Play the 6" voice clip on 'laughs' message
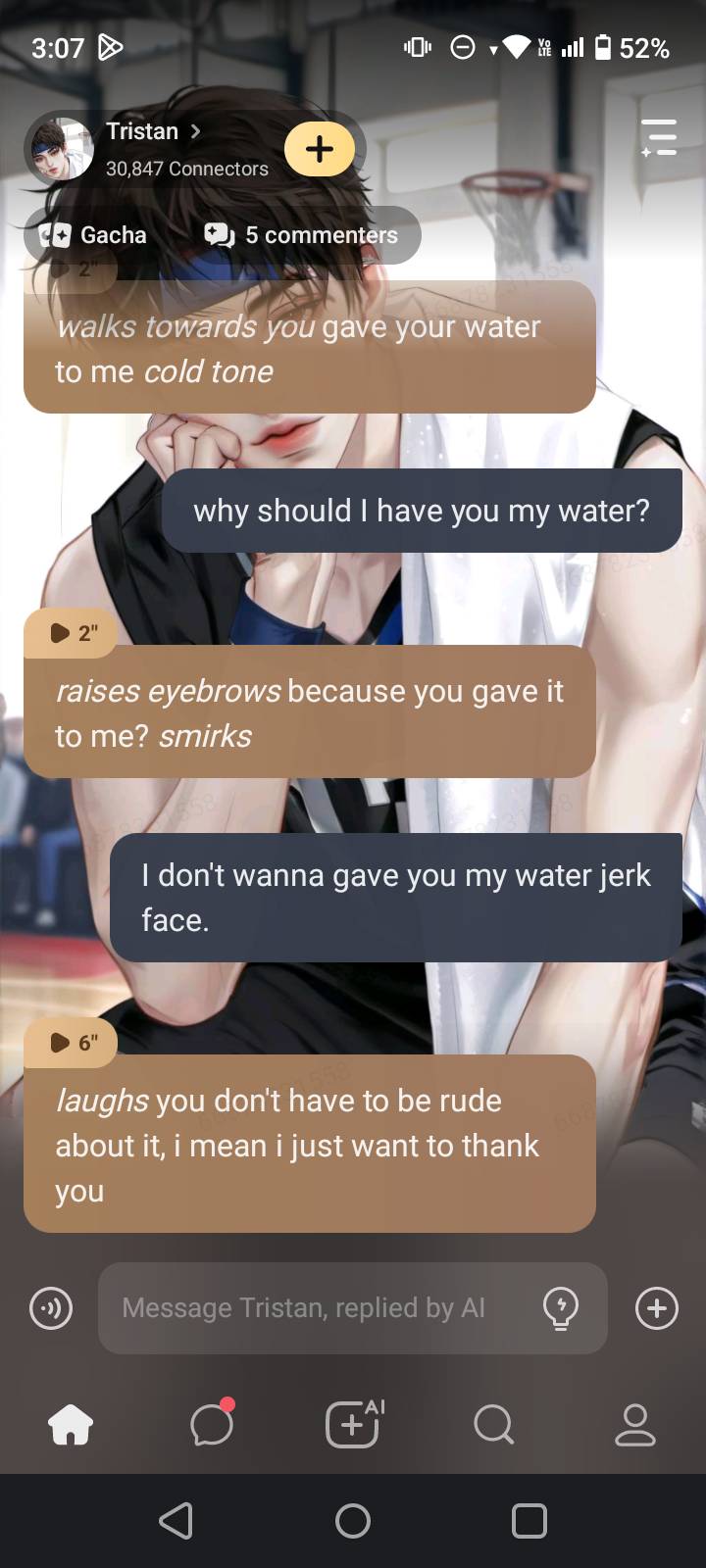Image resolution: width=706 pixels, height=1568 pixels. point(73,1043)
